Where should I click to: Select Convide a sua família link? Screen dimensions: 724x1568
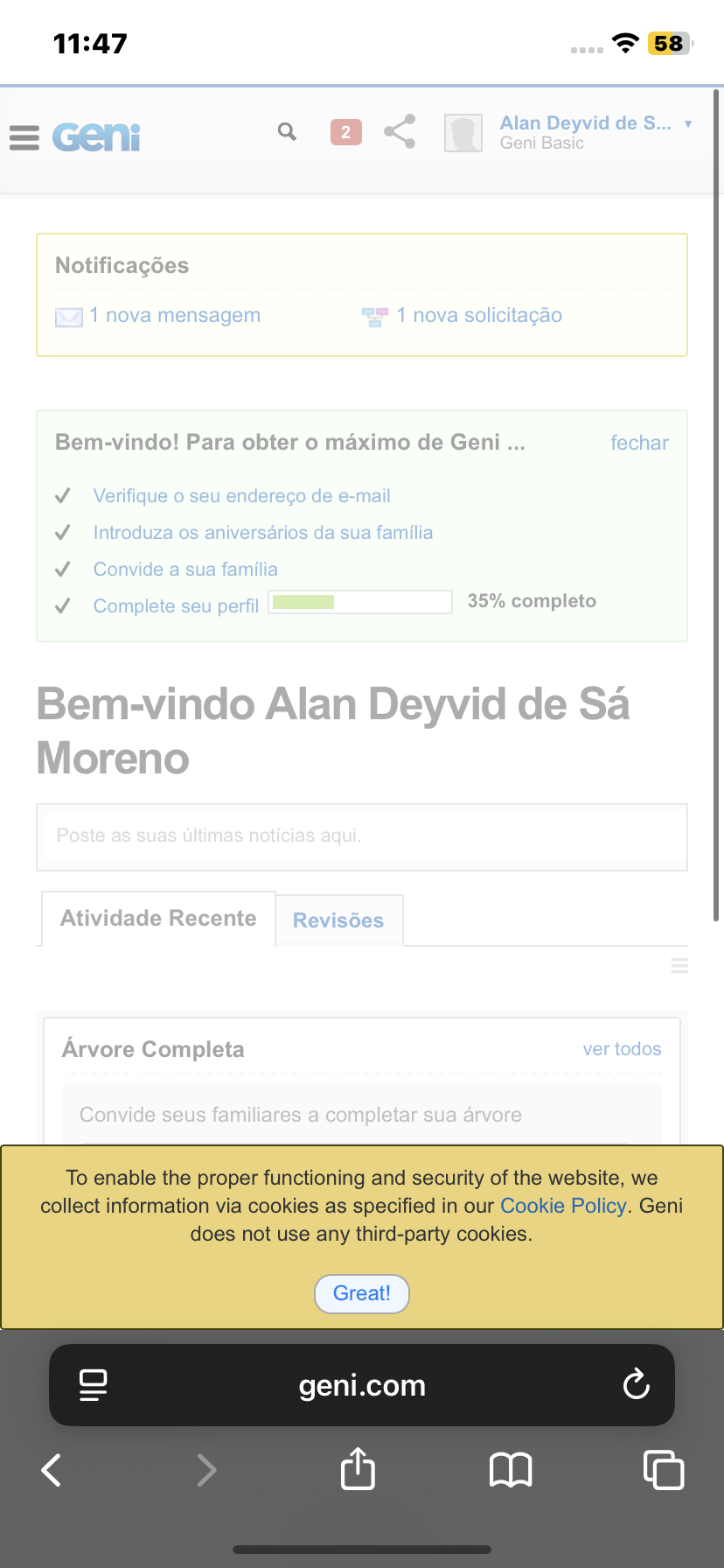tap(185, 570)
